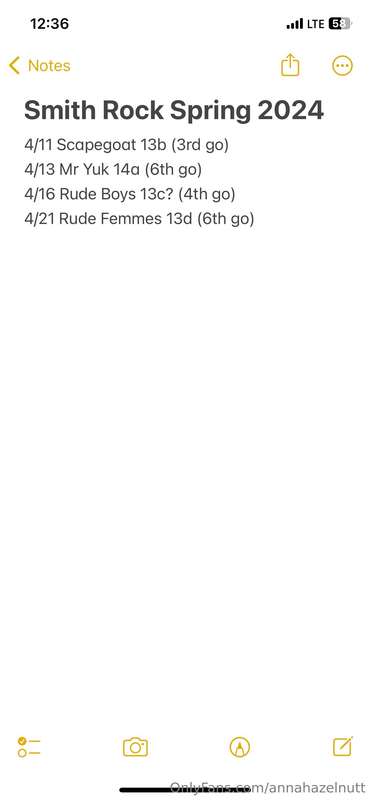
Task: Go back to the Notes list
Action: click(39, 66)
